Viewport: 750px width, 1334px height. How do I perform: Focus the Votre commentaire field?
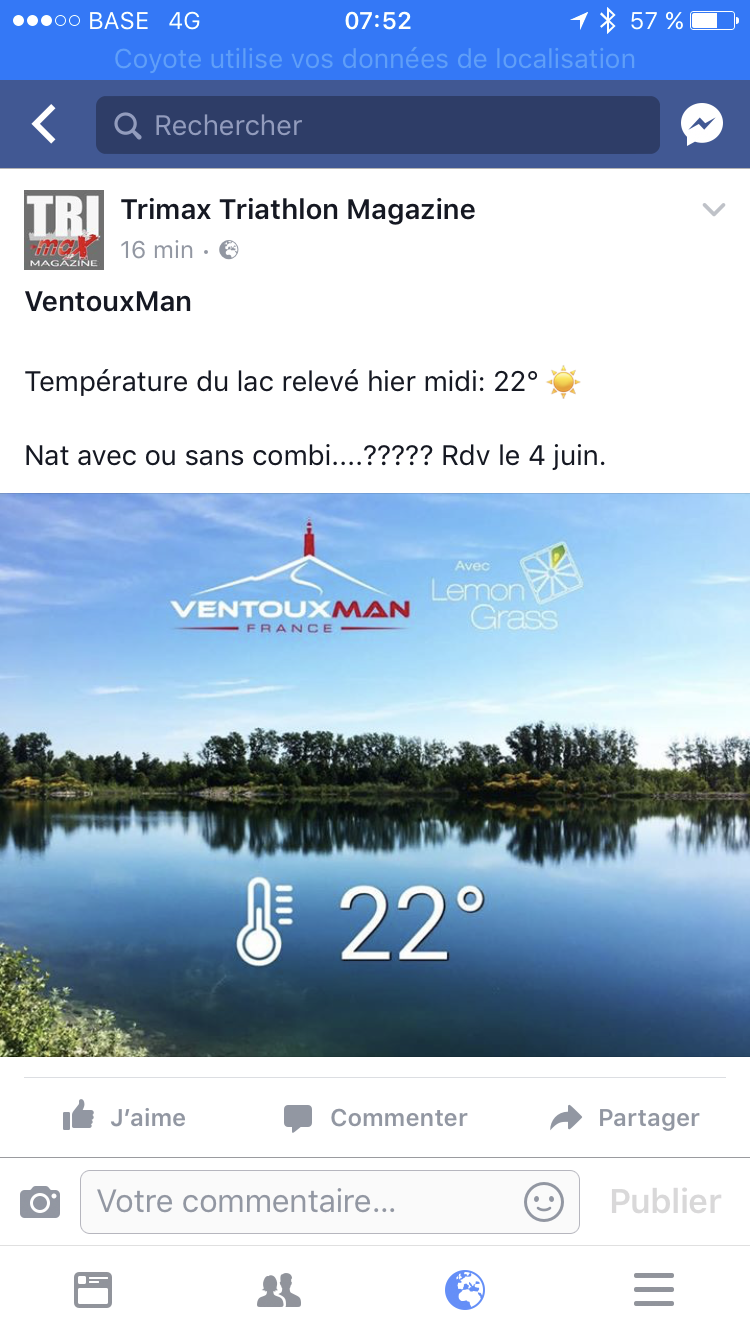[x=300, y=1201]
